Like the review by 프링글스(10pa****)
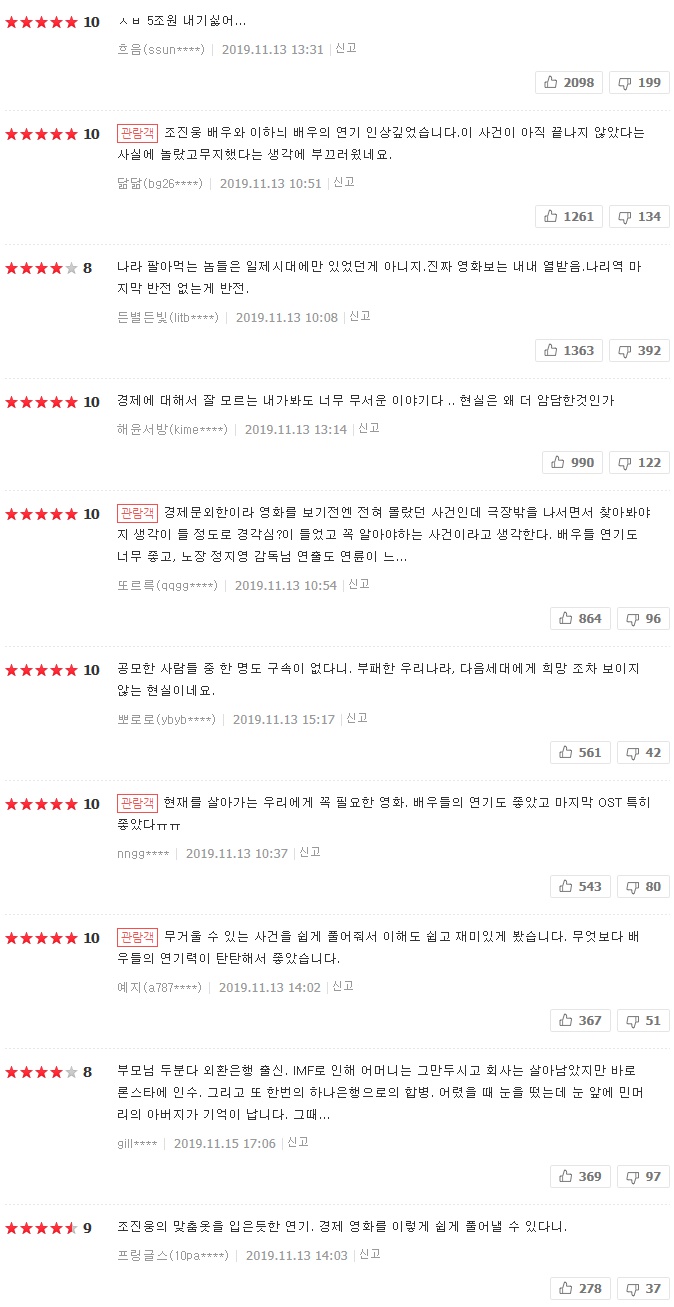 (x=580, y=1288)
